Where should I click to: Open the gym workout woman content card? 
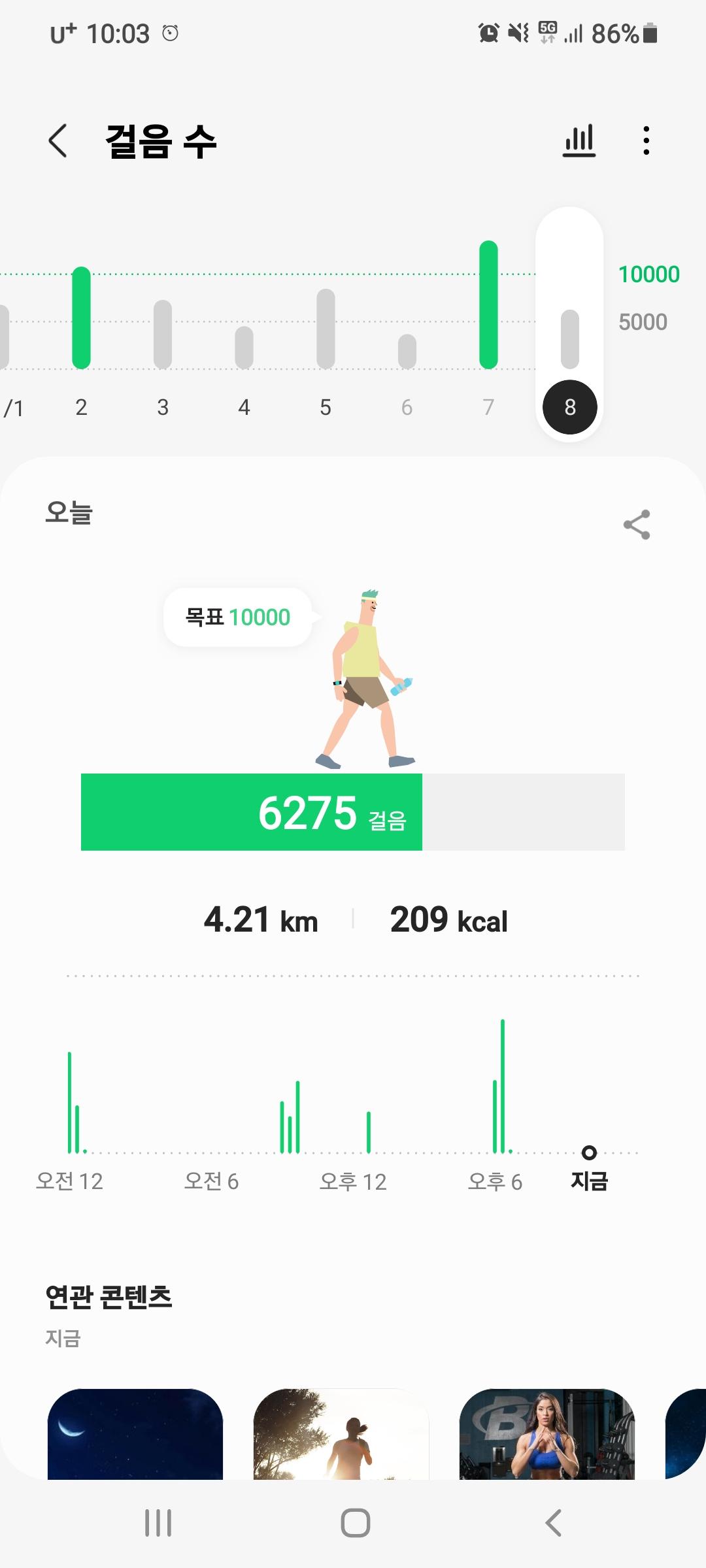pos(547,1434)
